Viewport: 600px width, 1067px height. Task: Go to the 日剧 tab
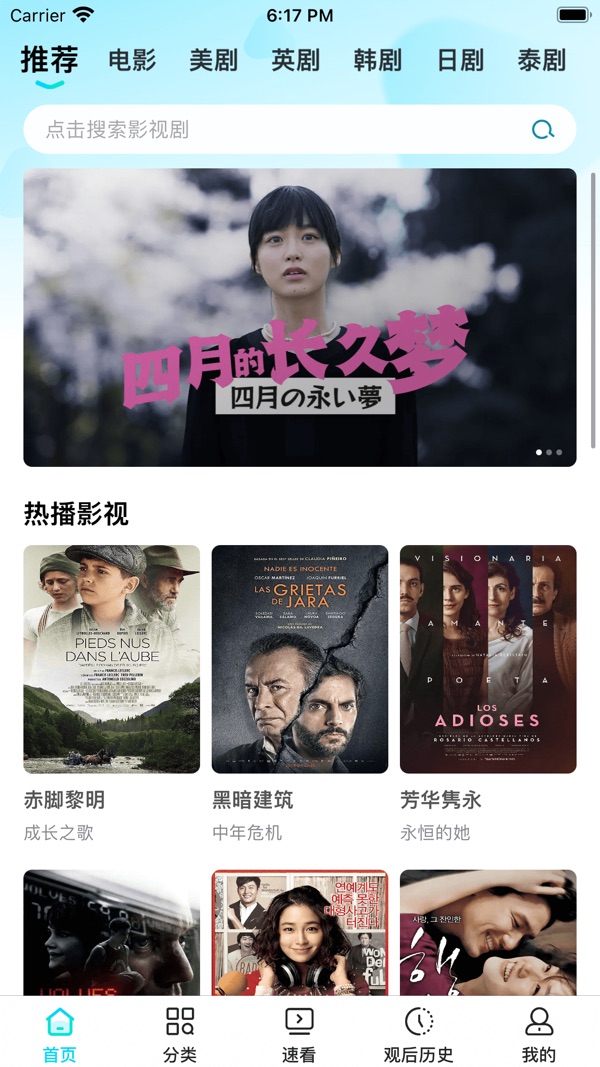pyautogui.click(x=460, y=60)
